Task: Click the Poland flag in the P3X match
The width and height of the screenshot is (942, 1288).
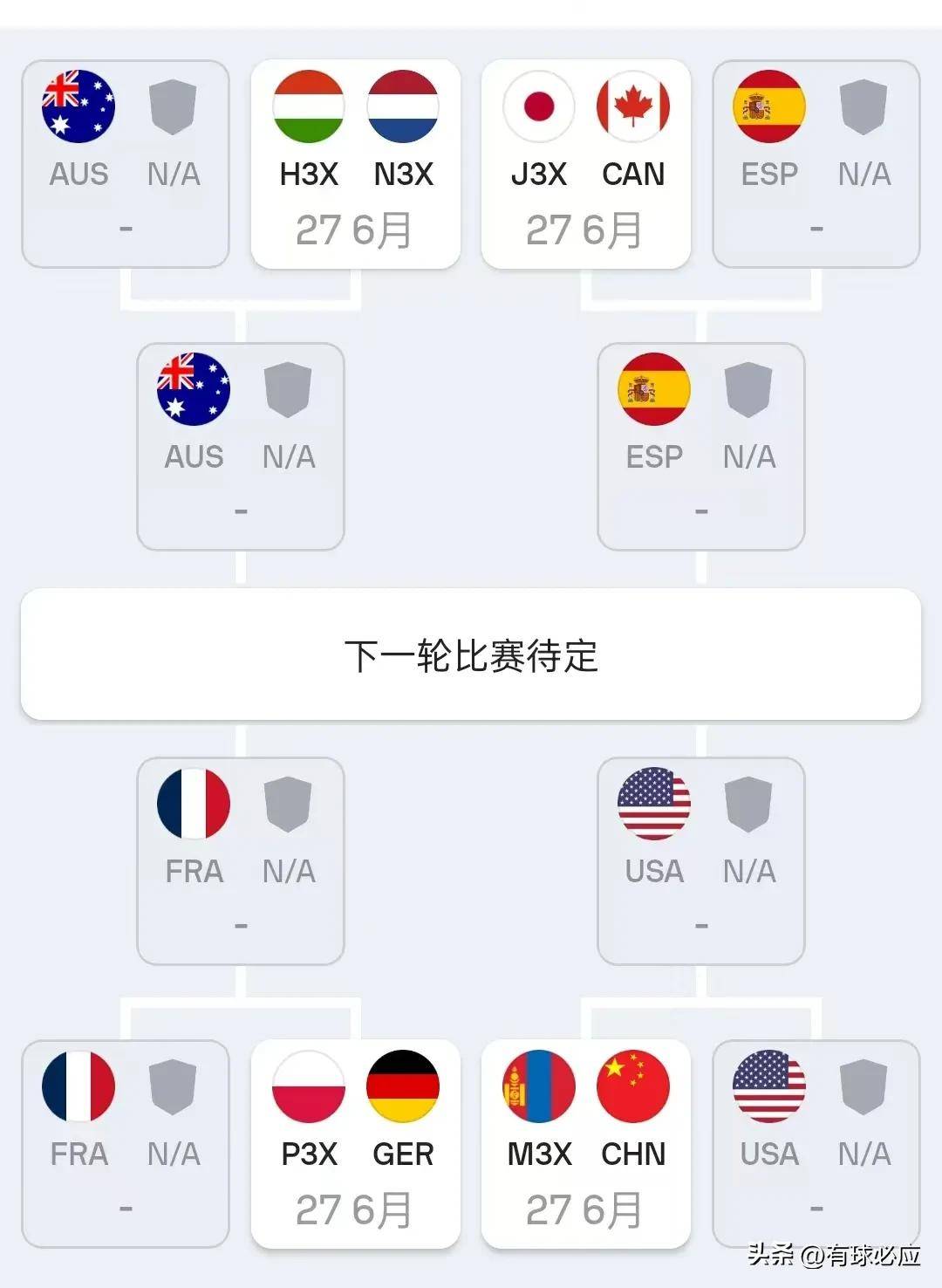Action: coord(308,1087)
